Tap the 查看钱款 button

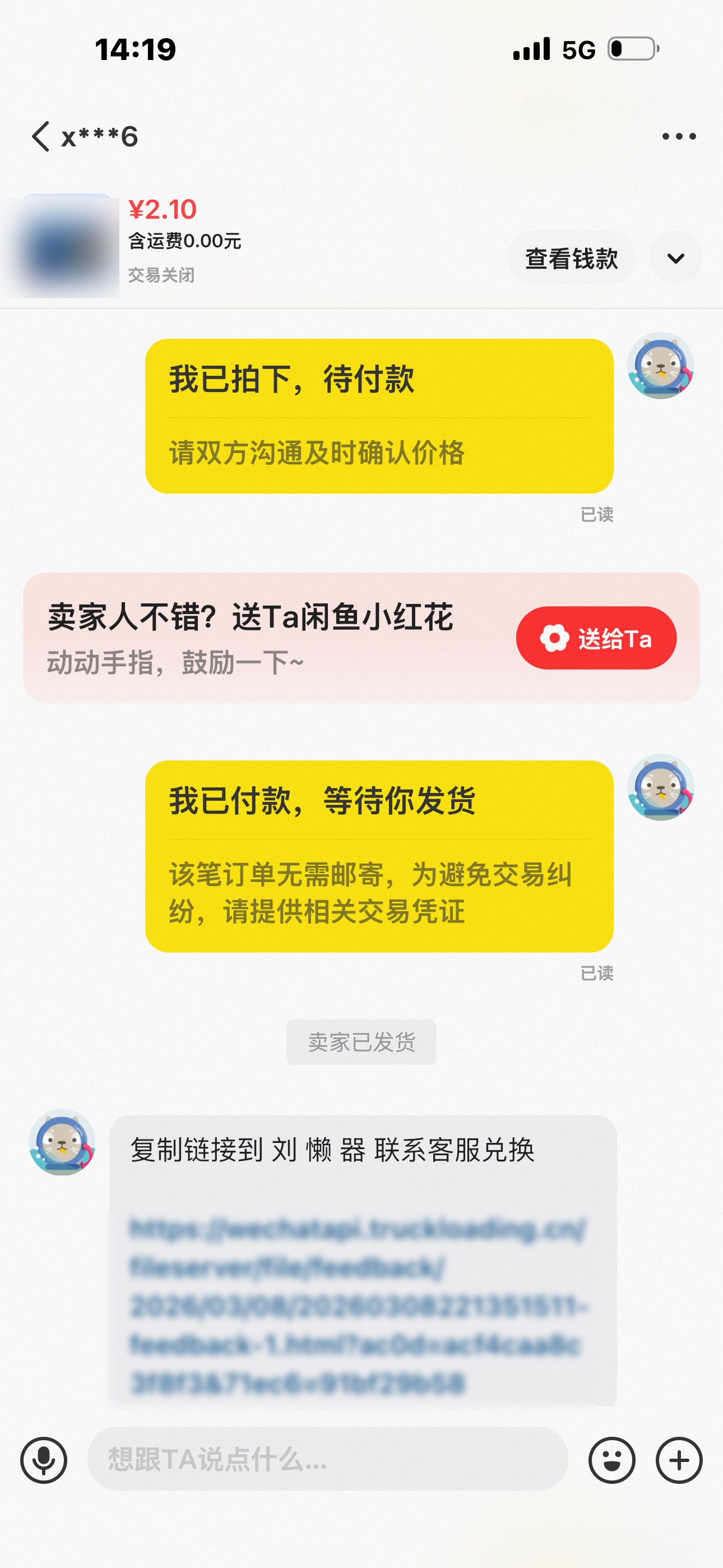571,258
